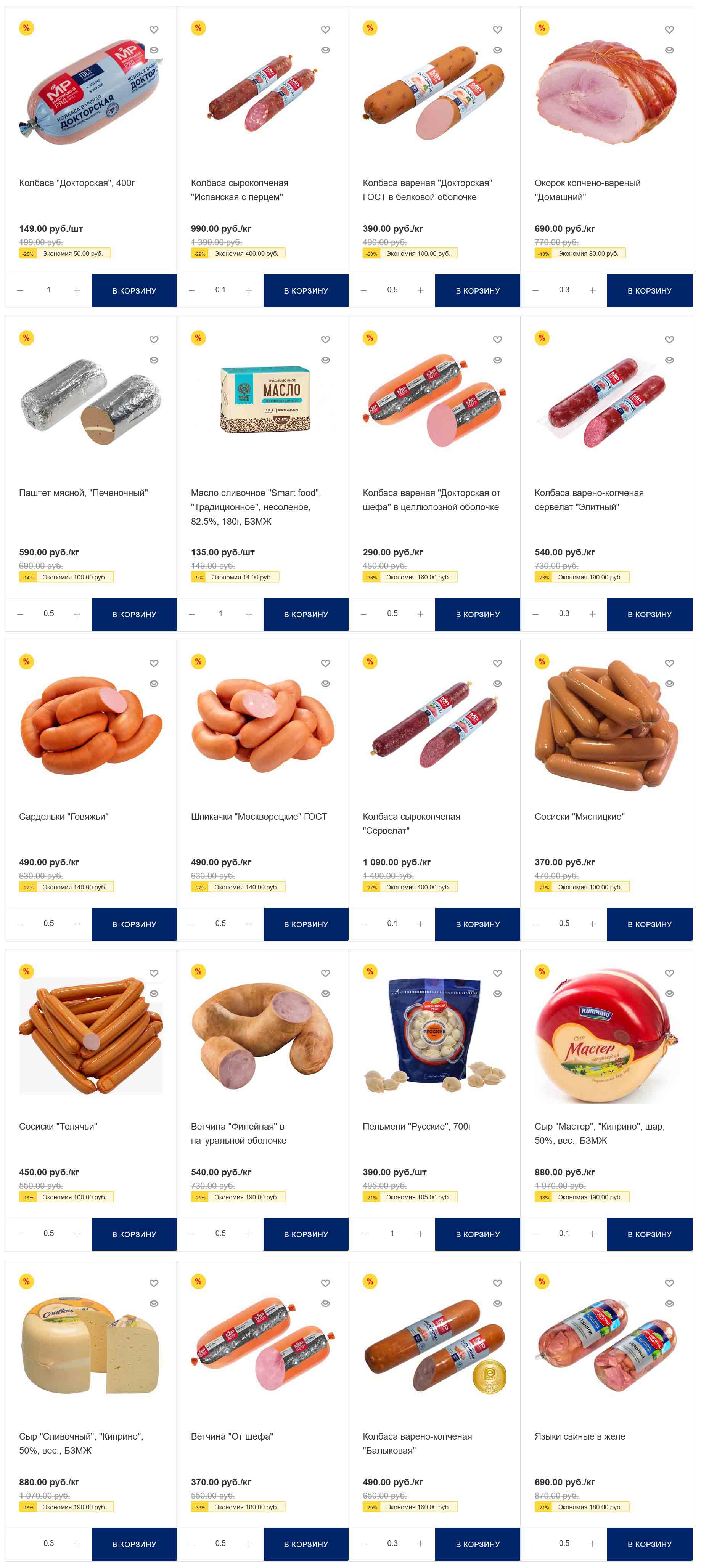Favorite the Окорок копчено-вареный "Домашний"
The image size is (701, 1568).
669,30
